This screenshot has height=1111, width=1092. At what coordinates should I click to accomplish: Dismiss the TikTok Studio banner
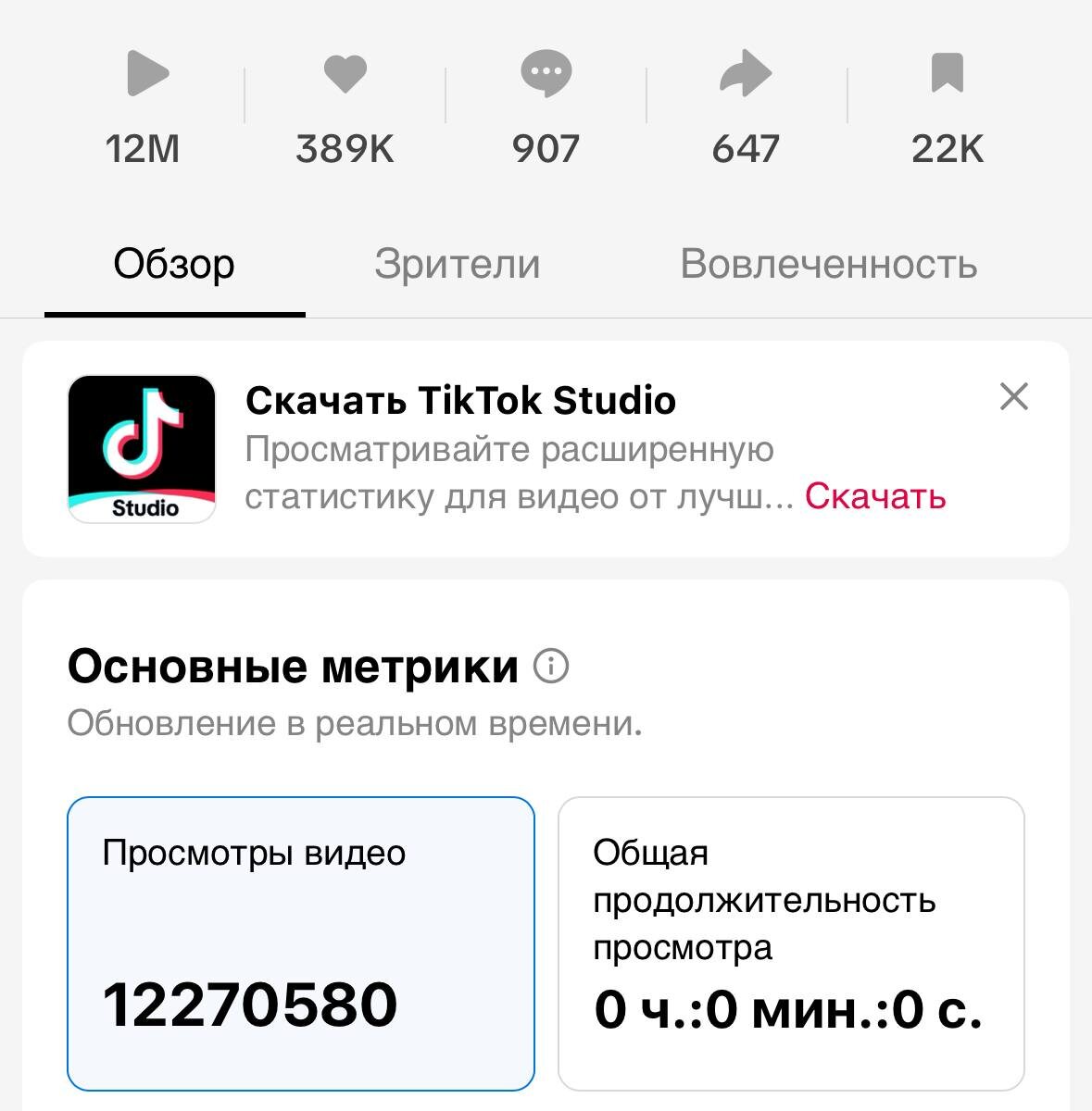pos(1014,396)
